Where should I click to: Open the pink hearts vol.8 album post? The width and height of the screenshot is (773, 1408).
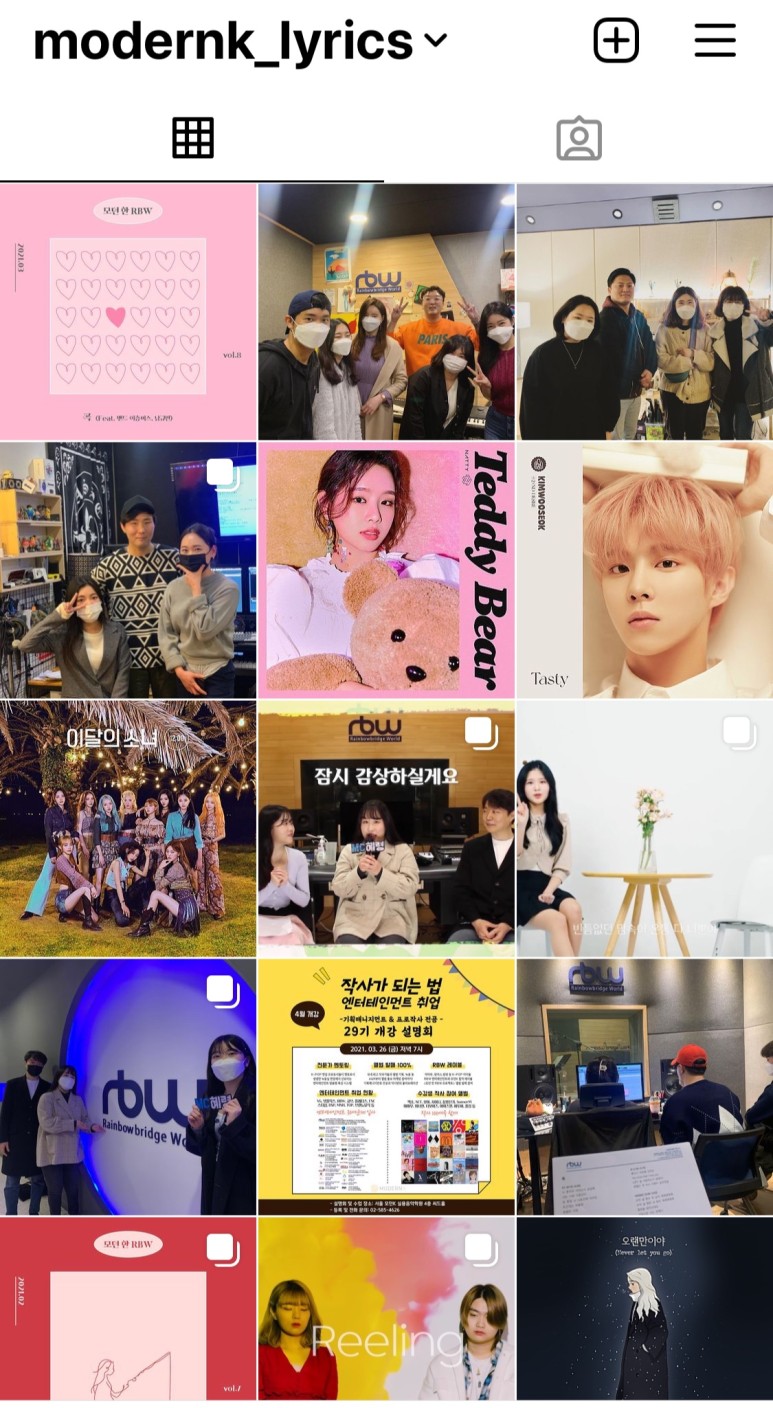[x=128, y=312]
